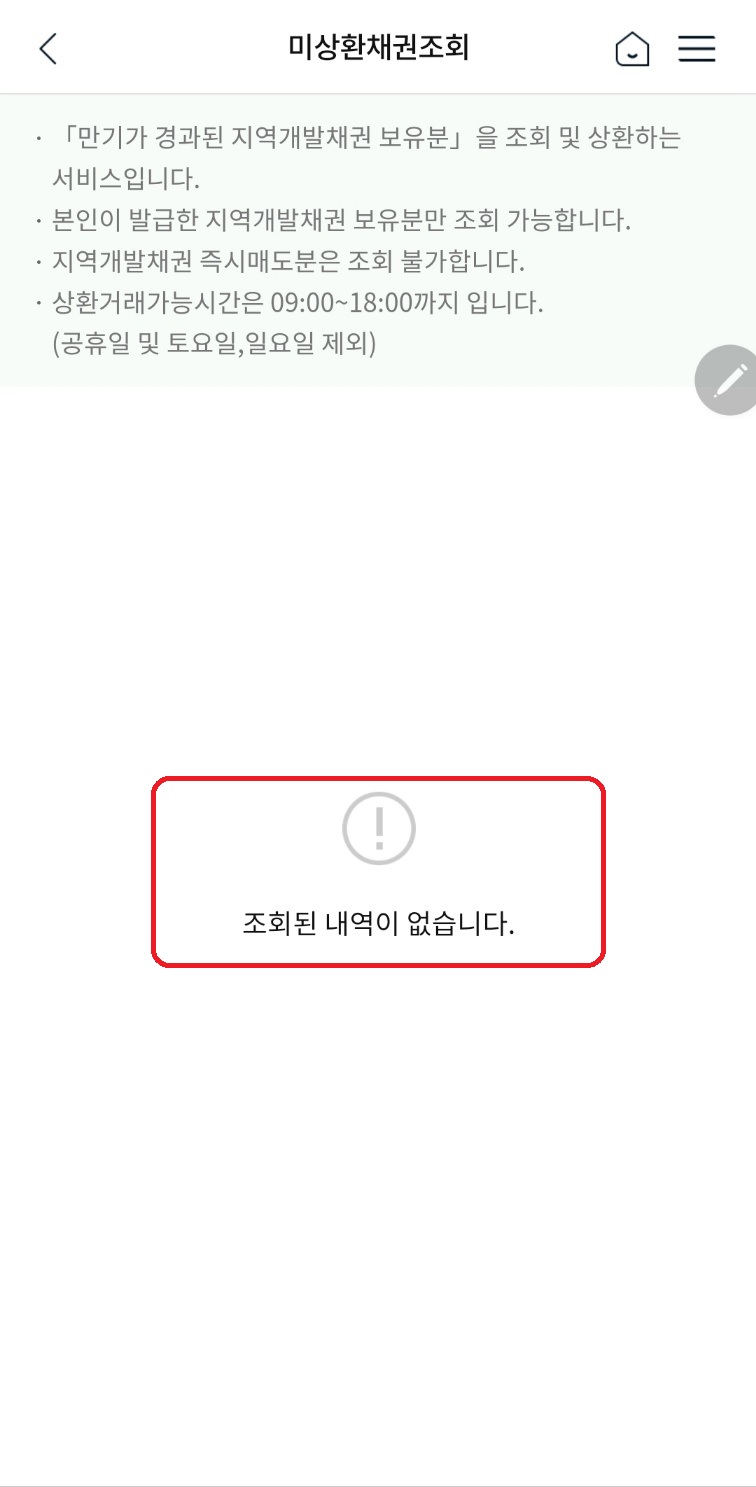756x1487 pixels.
Task: Tap the back chevron arrow
Action: pyautogui.click(x=47, y=48)
